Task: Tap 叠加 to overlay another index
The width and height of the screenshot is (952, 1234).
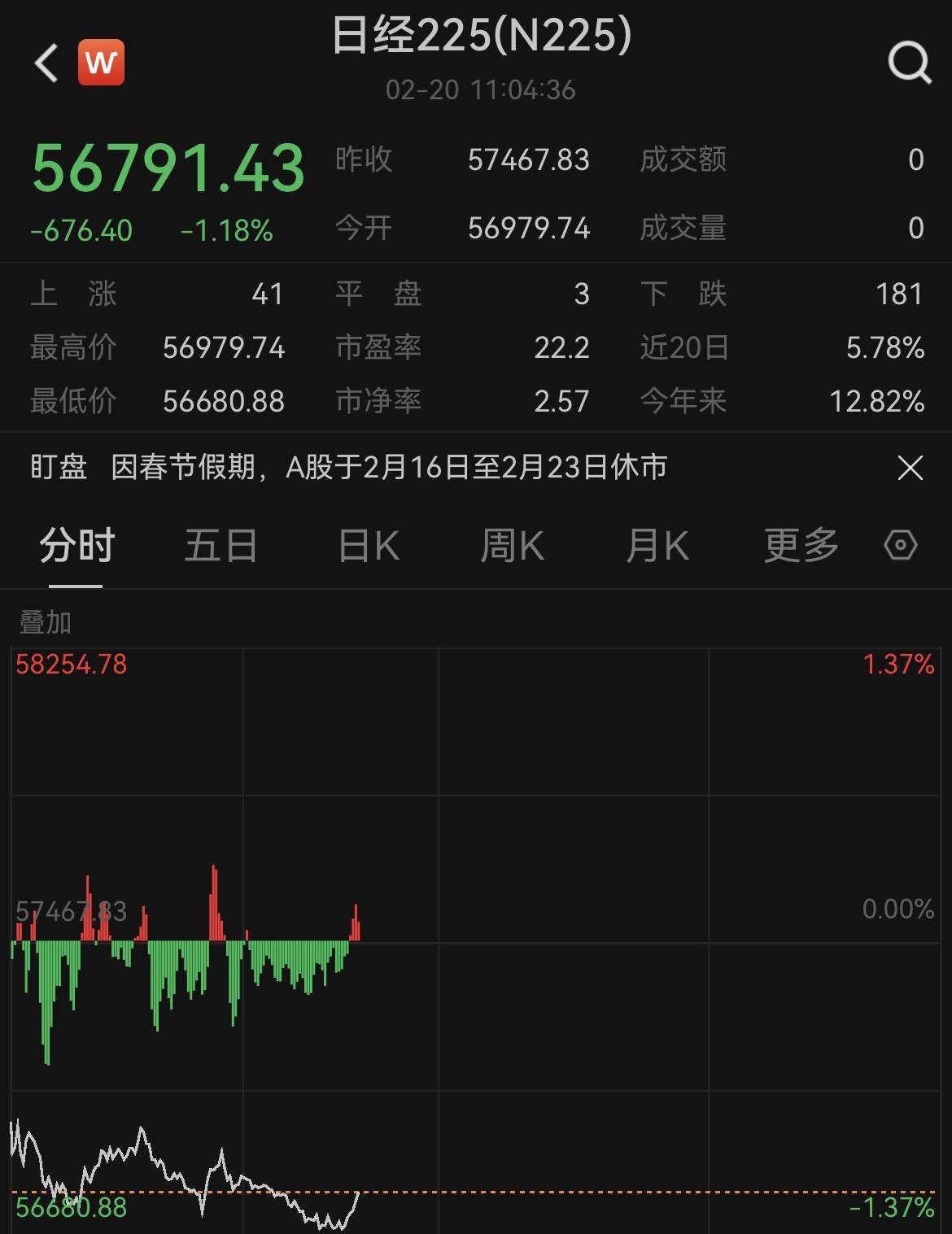Action: point(46,622)
